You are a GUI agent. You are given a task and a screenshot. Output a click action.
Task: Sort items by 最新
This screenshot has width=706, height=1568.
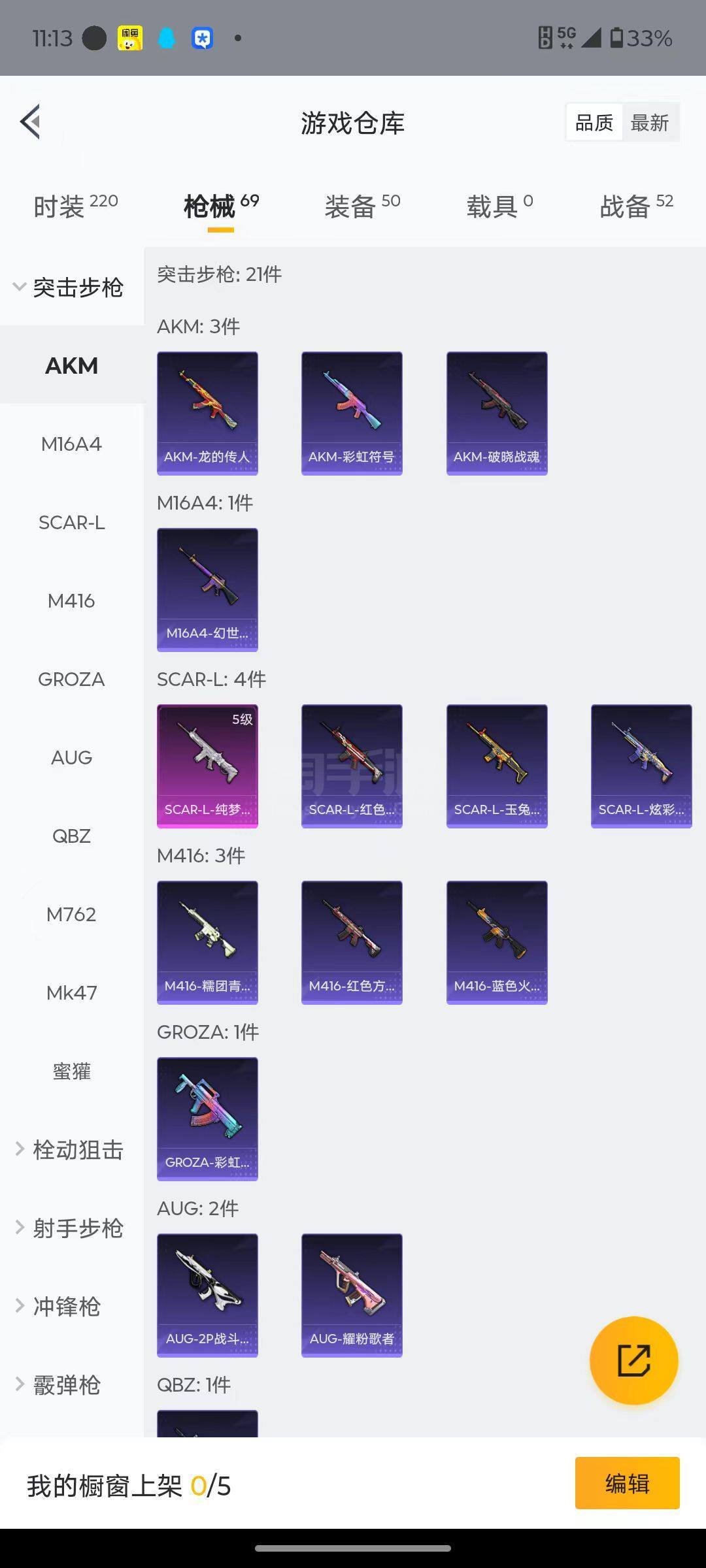click(x=649, y=122)
